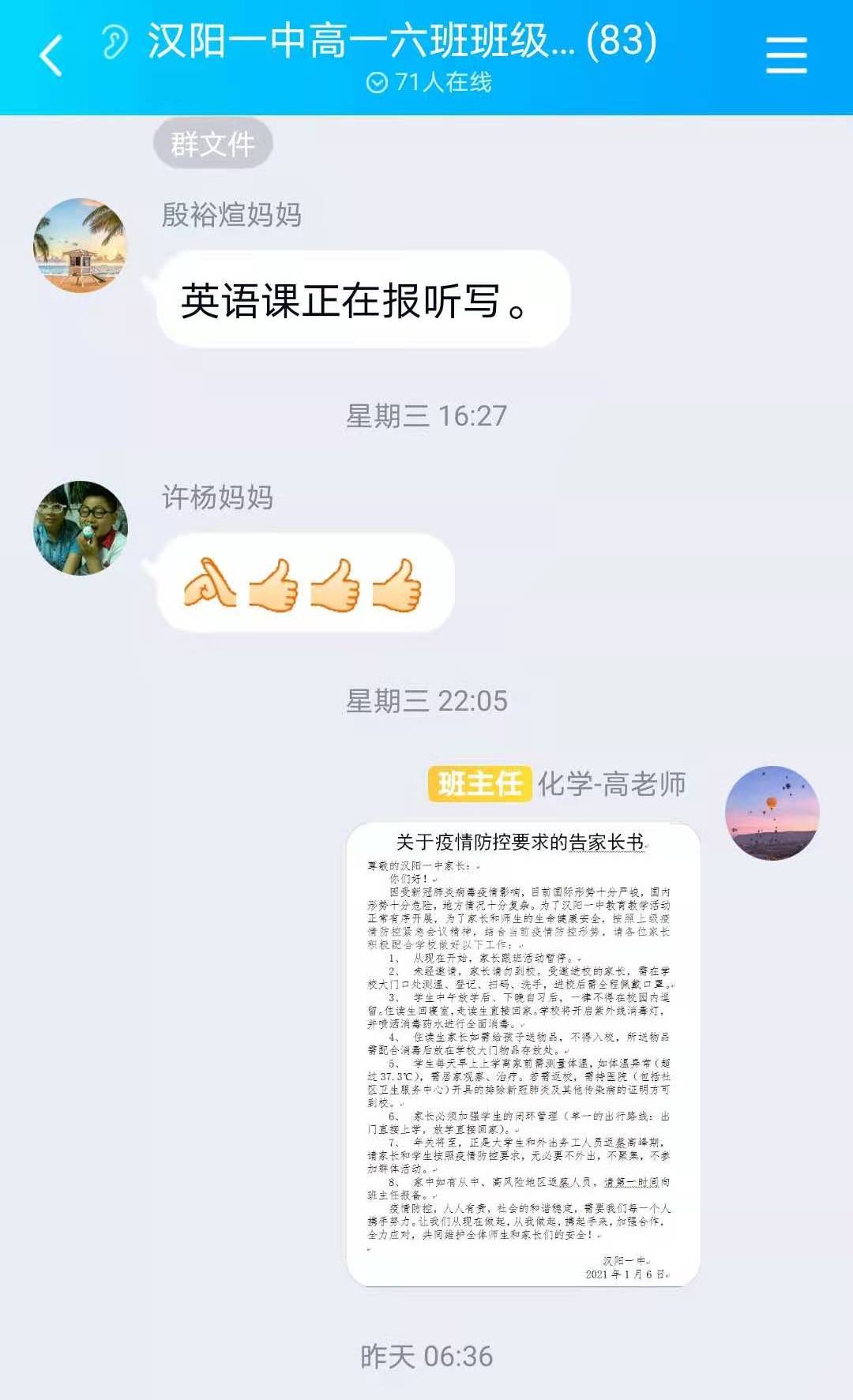853x1400 pixels.
Task: Open the 告家长书 notice image
Action: point(523,1054)
